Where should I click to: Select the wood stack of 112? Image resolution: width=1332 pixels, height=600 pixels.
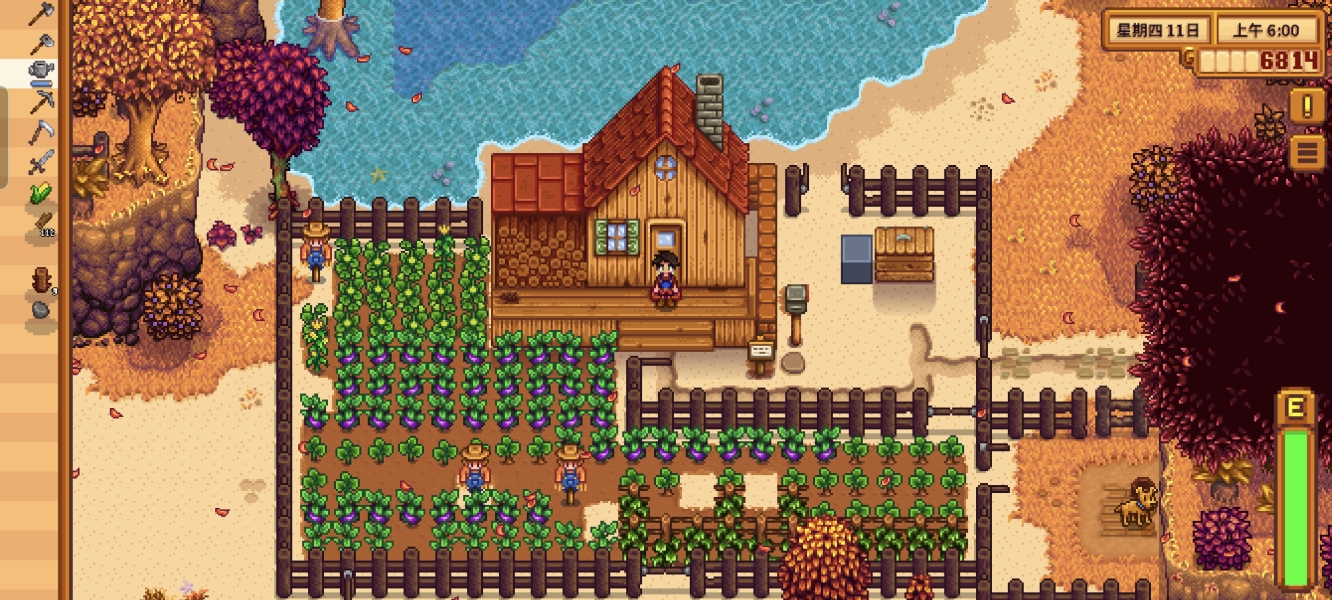[x=43, y=223]
